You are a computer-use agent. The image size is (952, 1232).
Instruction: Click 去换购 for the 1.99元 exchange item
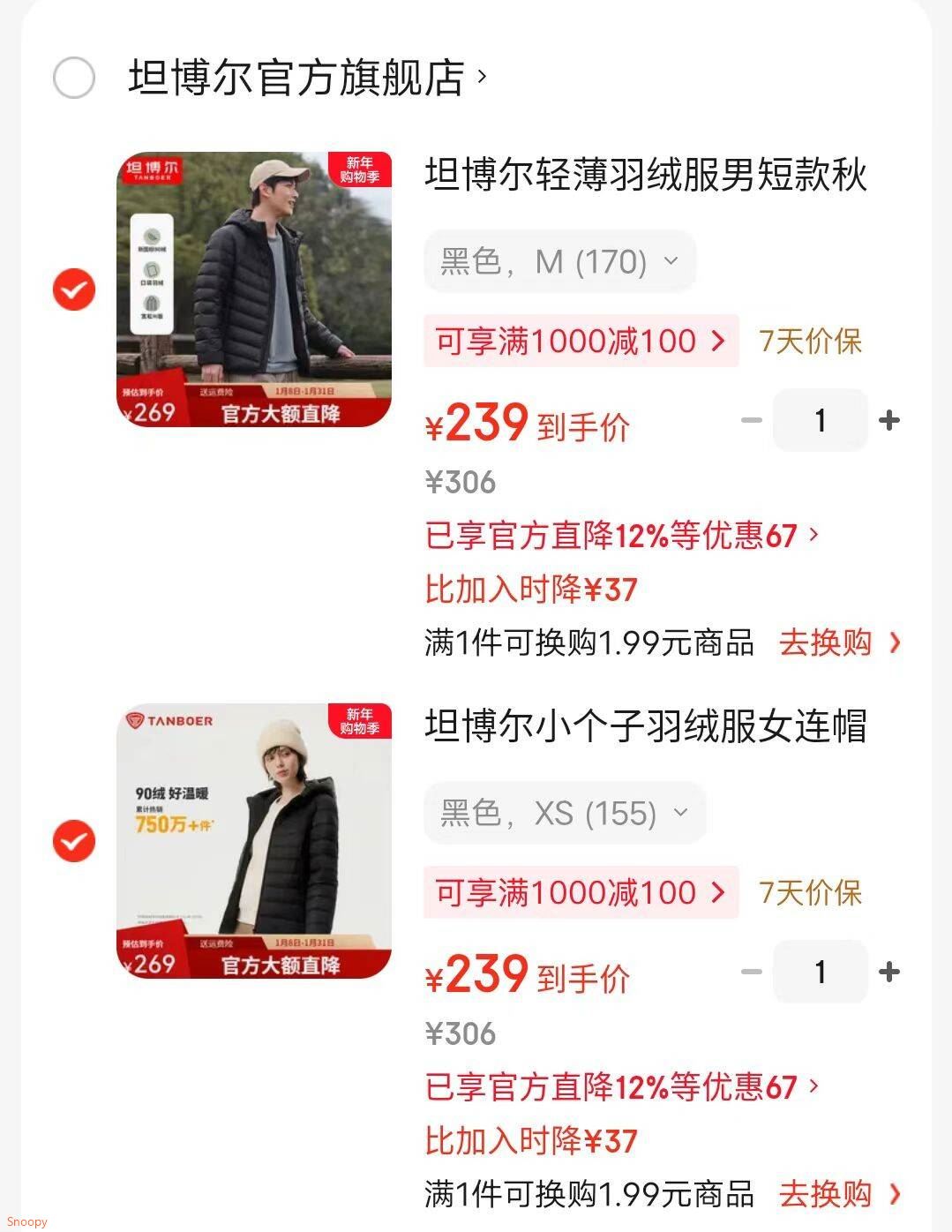pyautogui.click(x=828, y=643)
